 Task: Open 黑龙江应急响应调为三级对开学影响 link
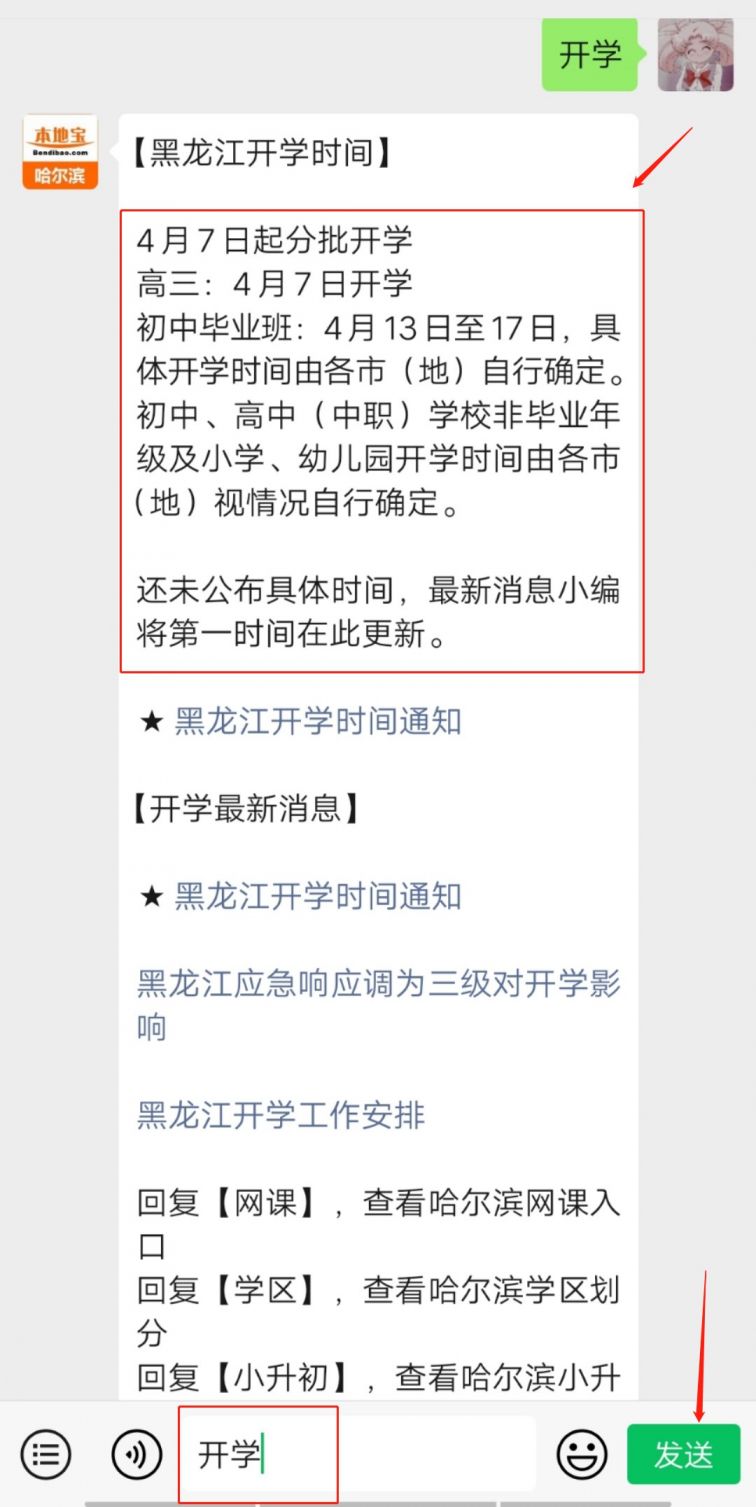[378, 984]
